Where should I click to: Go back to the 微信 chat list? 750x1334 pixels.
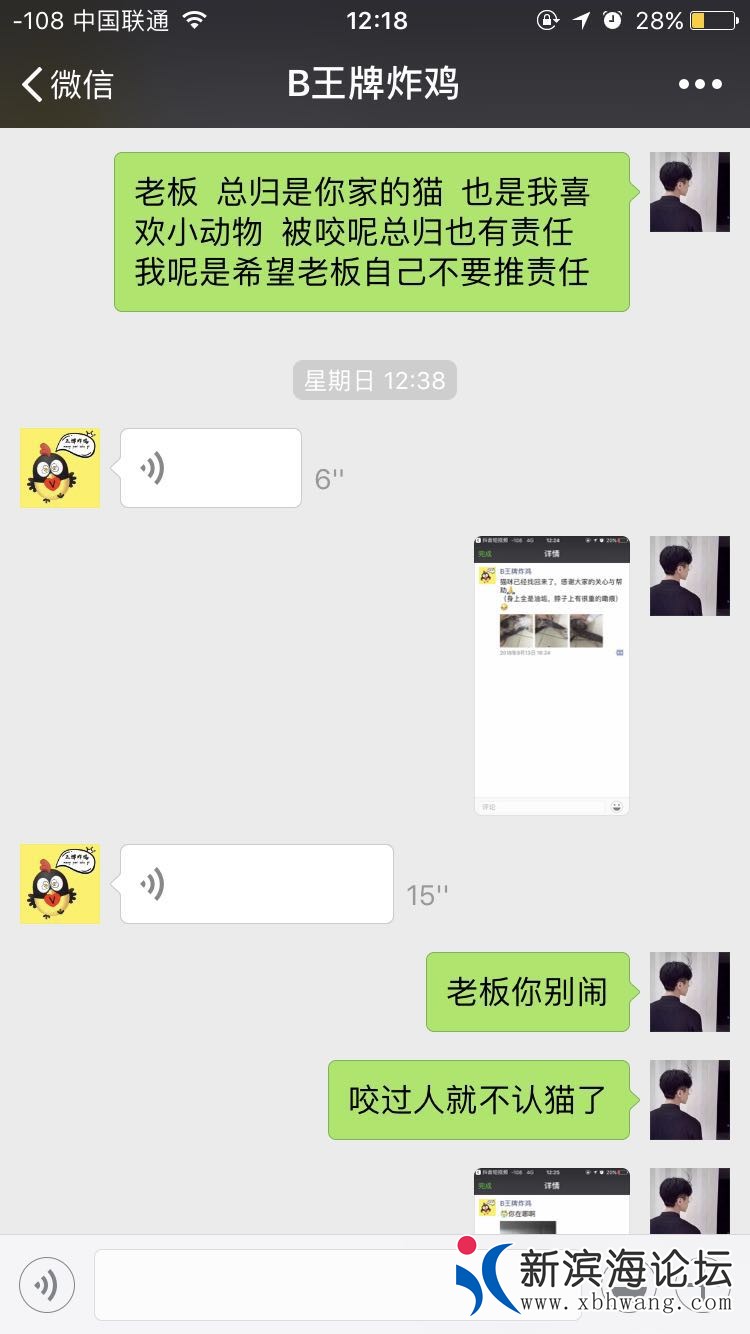tap(68, 84)
